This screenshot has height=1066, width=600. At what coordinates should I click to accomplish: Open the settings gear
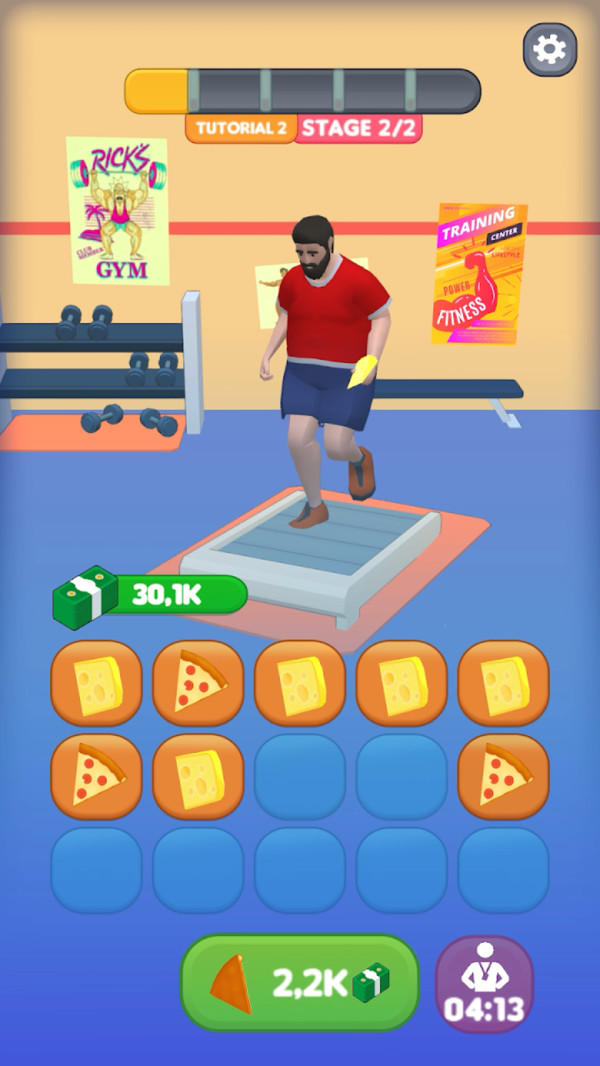550,49
